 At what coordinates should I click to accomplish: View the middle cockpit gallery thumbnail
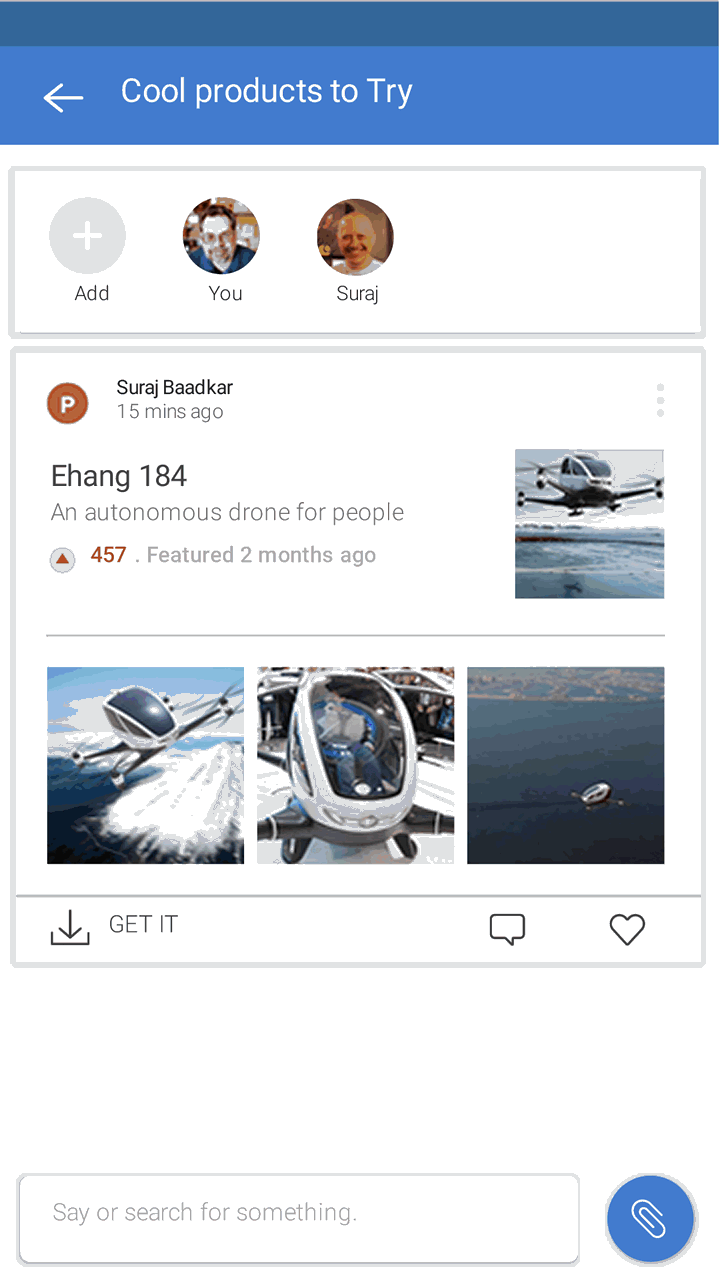tap(355, 765)
